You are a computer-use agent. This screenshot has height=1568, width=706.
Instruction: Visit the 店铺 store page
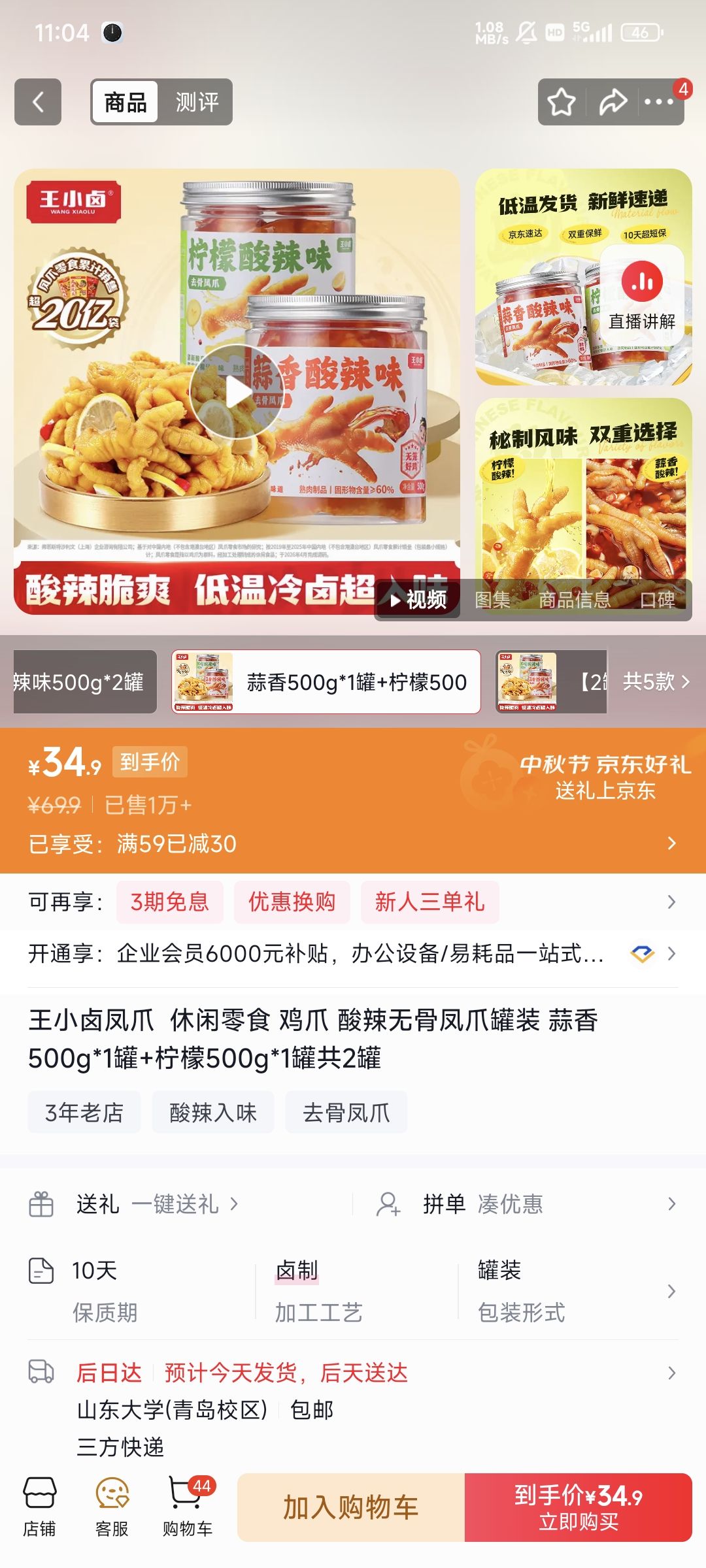pyautogui.click(x=39, y=1508)
